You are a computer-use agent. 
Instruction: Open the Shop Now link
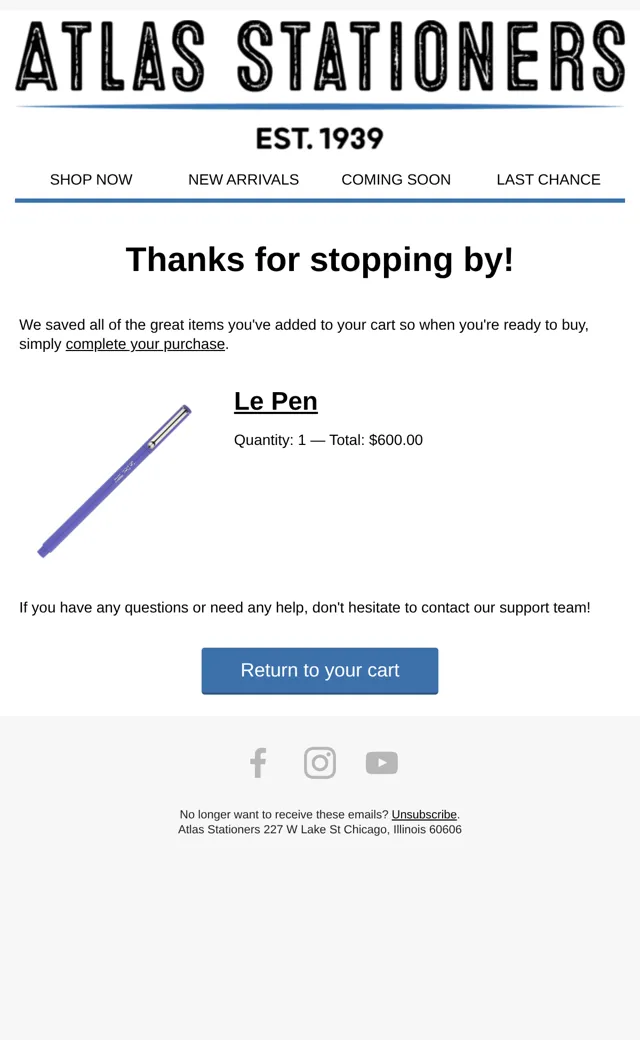(x=91, y=180)
